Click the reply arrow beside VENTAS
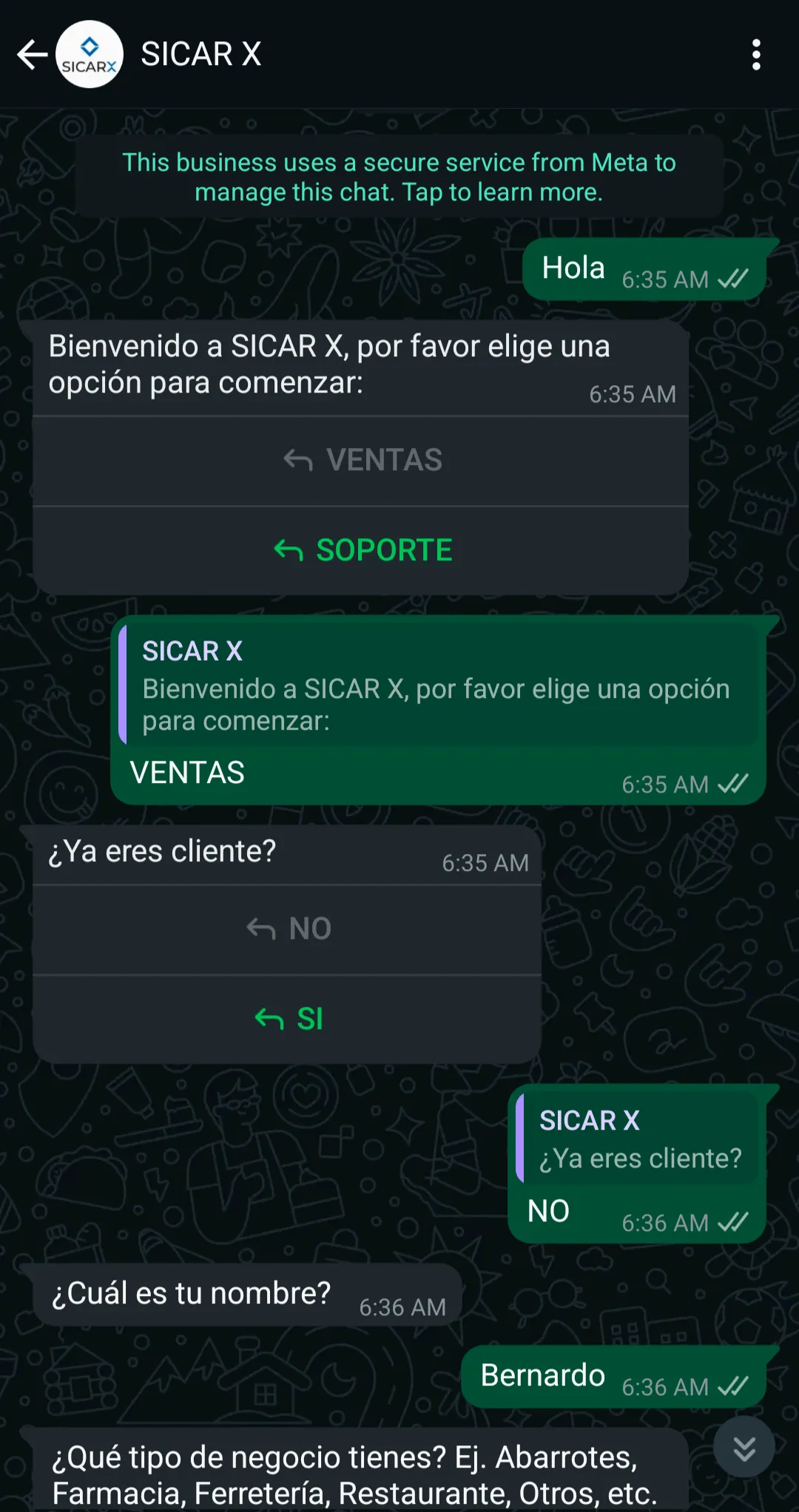Screen dimensions: 799x1512 pyautogui.click(x=299, y=459)
